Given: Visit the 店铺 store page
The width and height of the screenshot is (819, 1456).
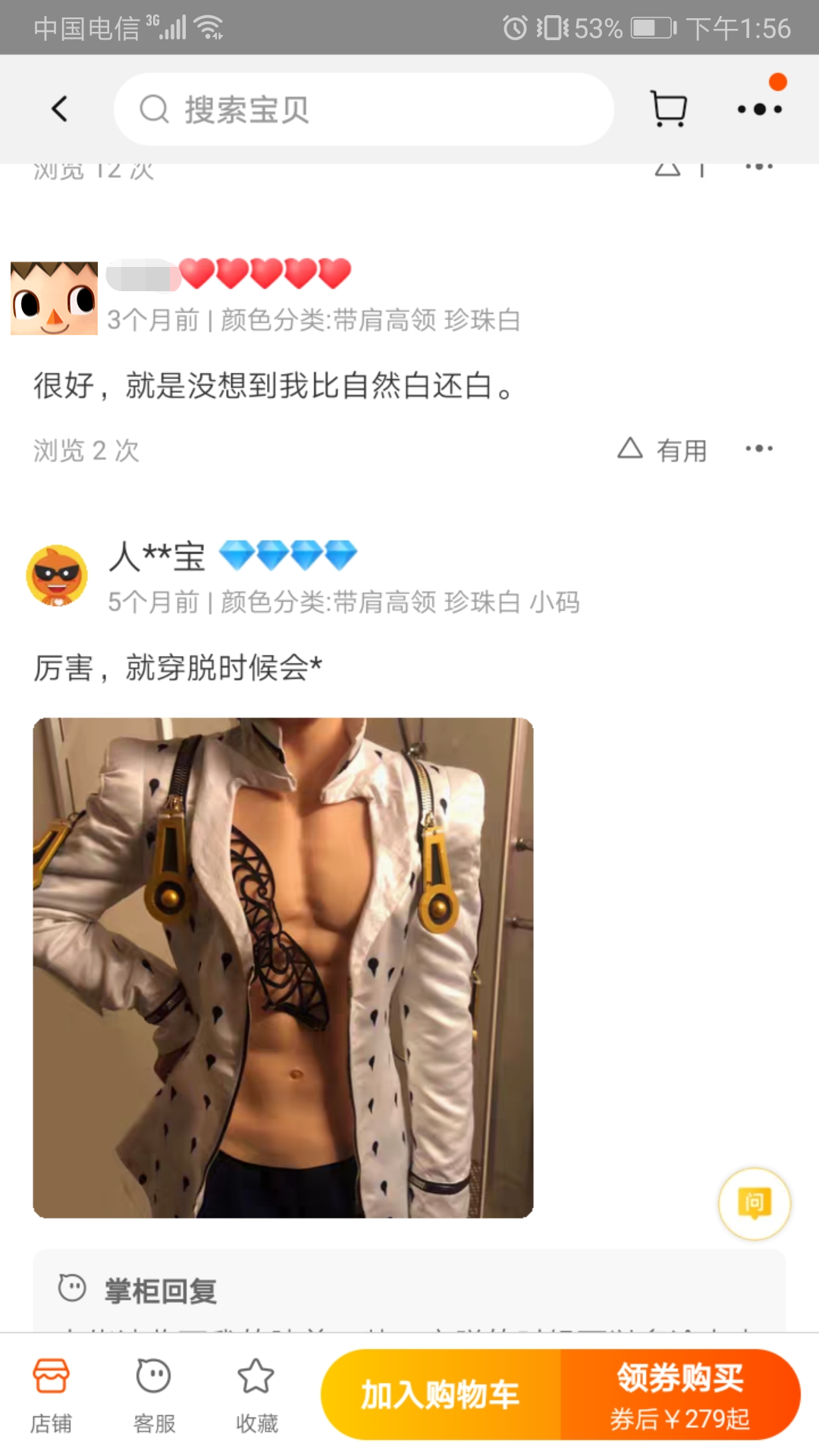Looking at the screenshot, I should click(x=51, y=1395).
